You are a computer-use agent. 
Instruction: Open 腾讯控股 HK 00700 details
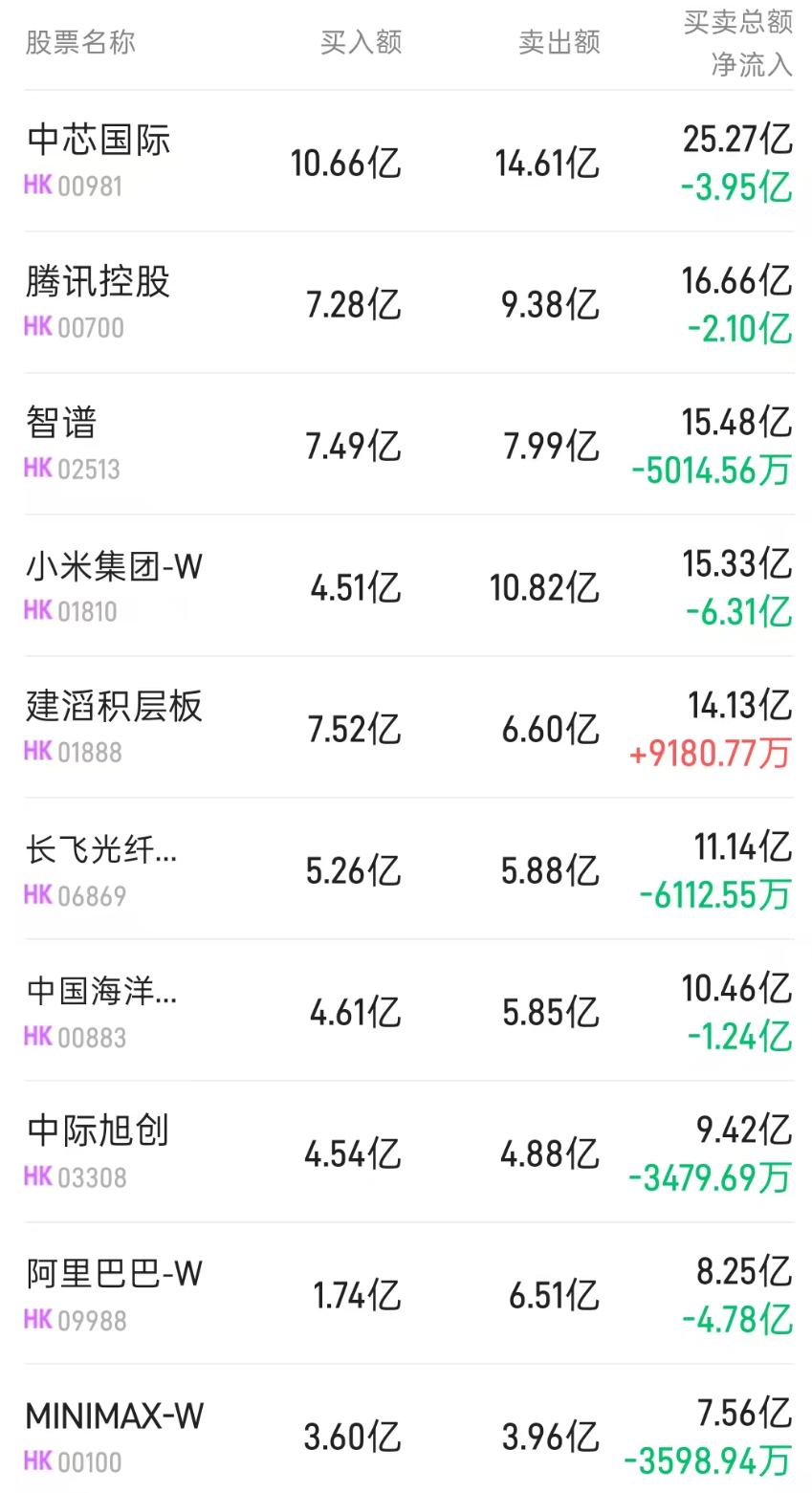point(408,303)
